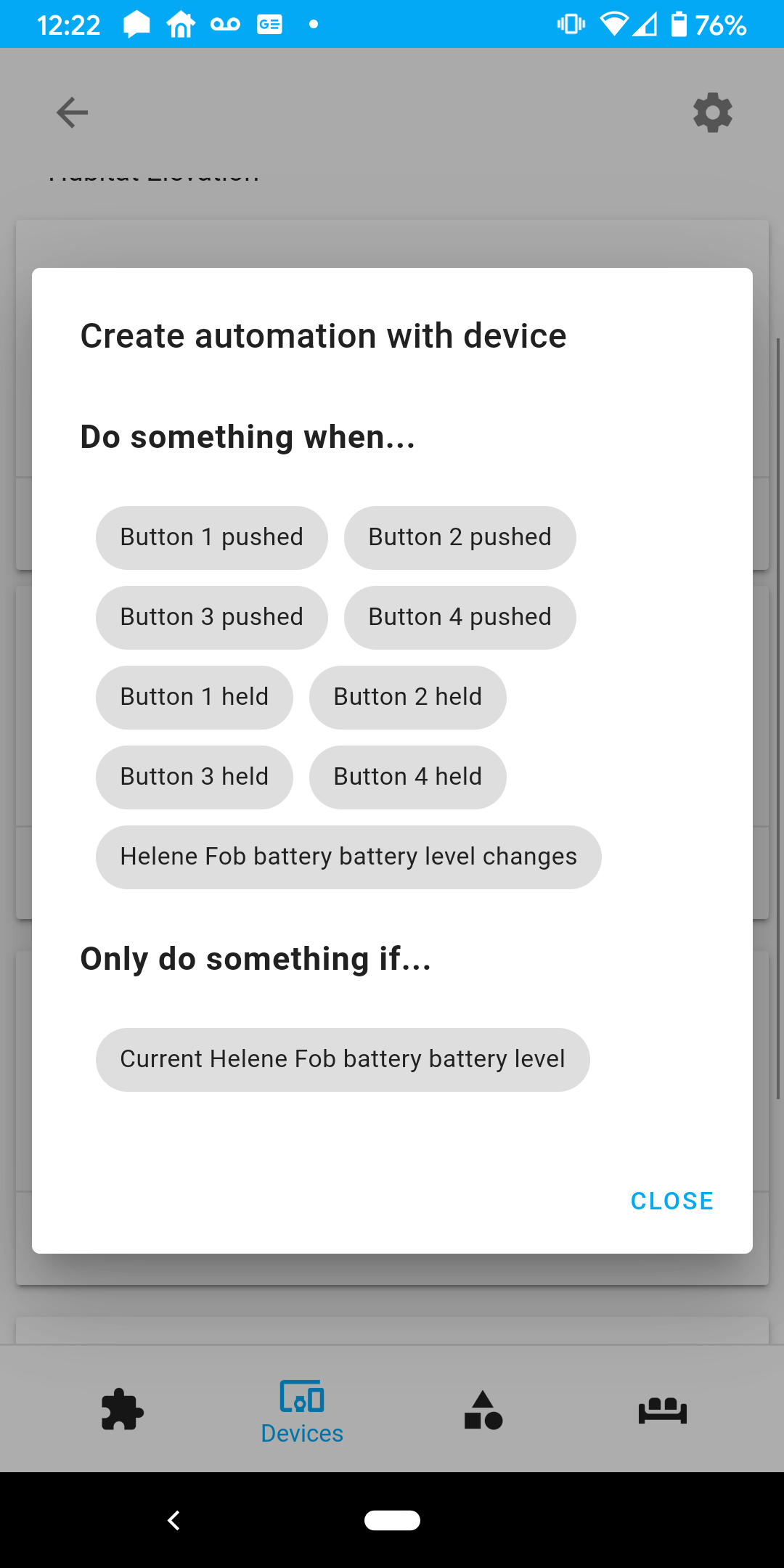Tap the Android back navigation arrow
This screenshot has width=784, height=1568.
click(x=173, y=1521)
